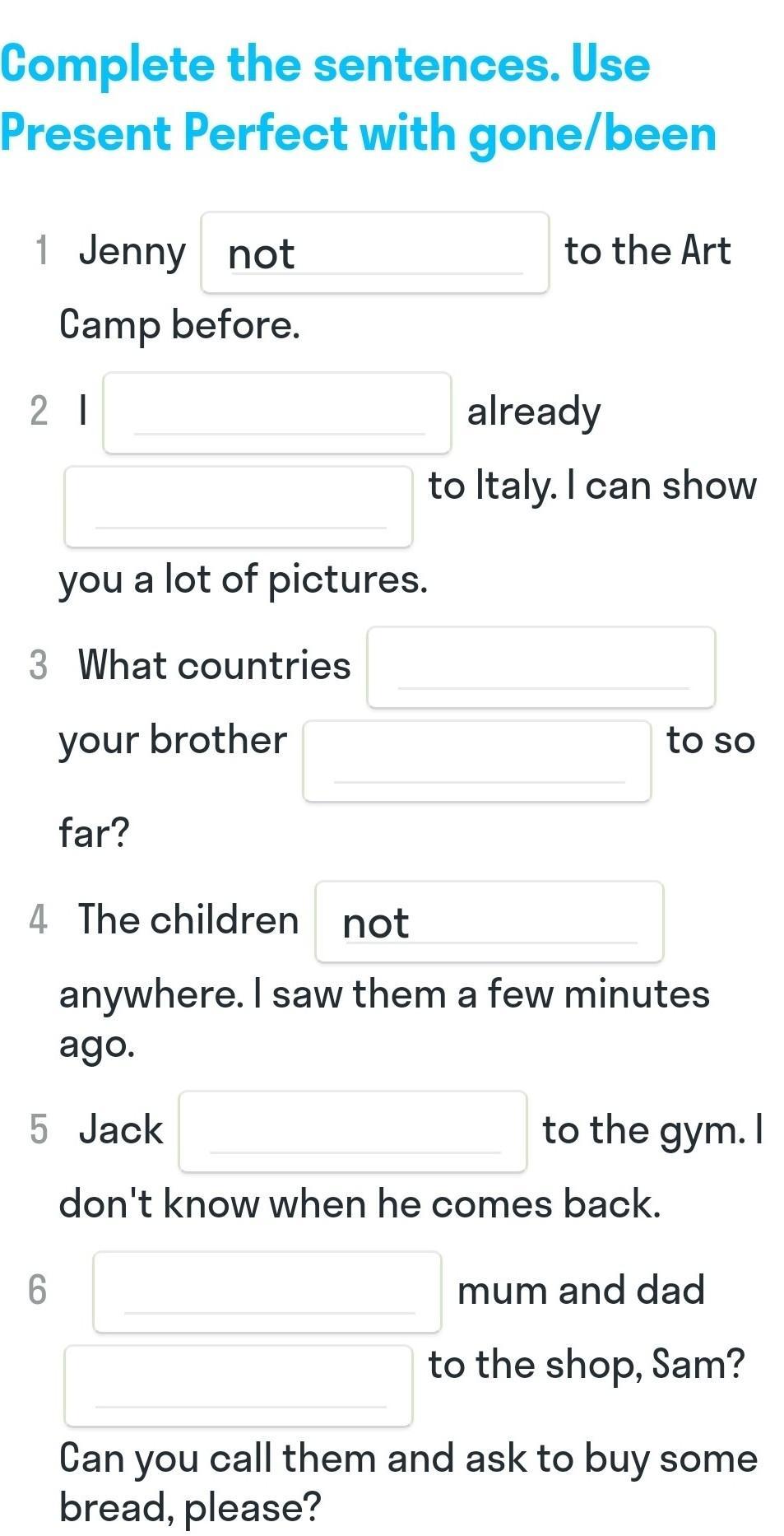Tap the blank before 'mum and dad'
Image resolution: width=784 pixels, height=1536 pixels.
tap(267, 1292)
